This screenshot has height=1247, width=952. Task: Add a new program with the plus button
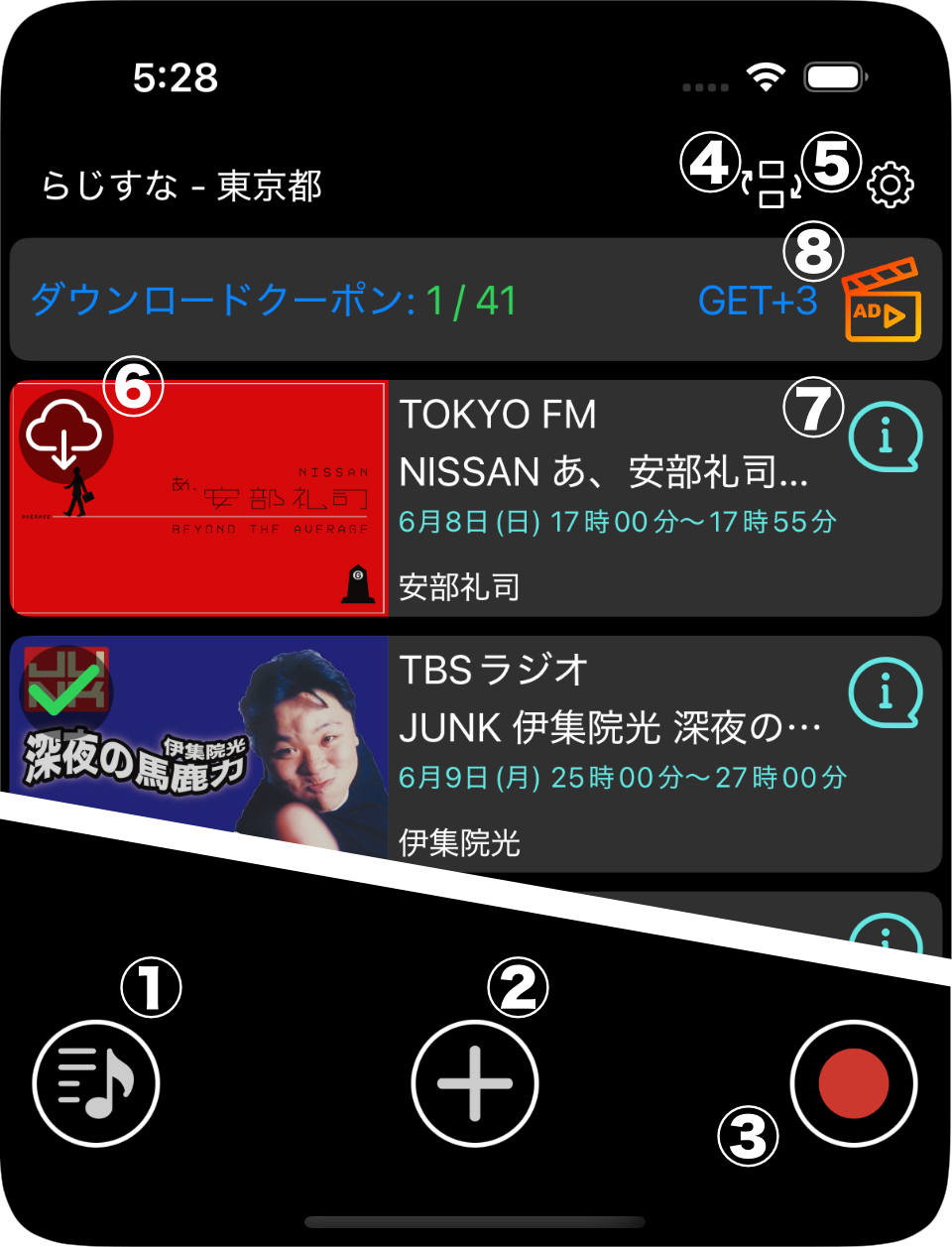[x=475, y=1082]
